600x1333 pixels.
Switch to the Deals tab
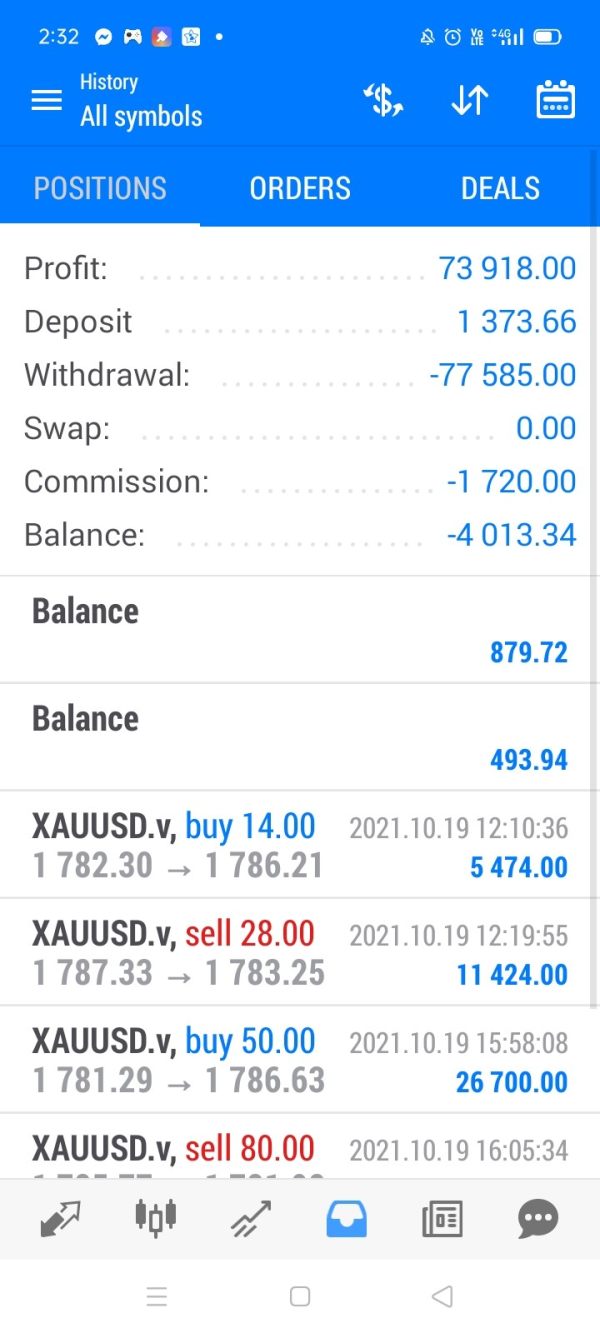500,188
